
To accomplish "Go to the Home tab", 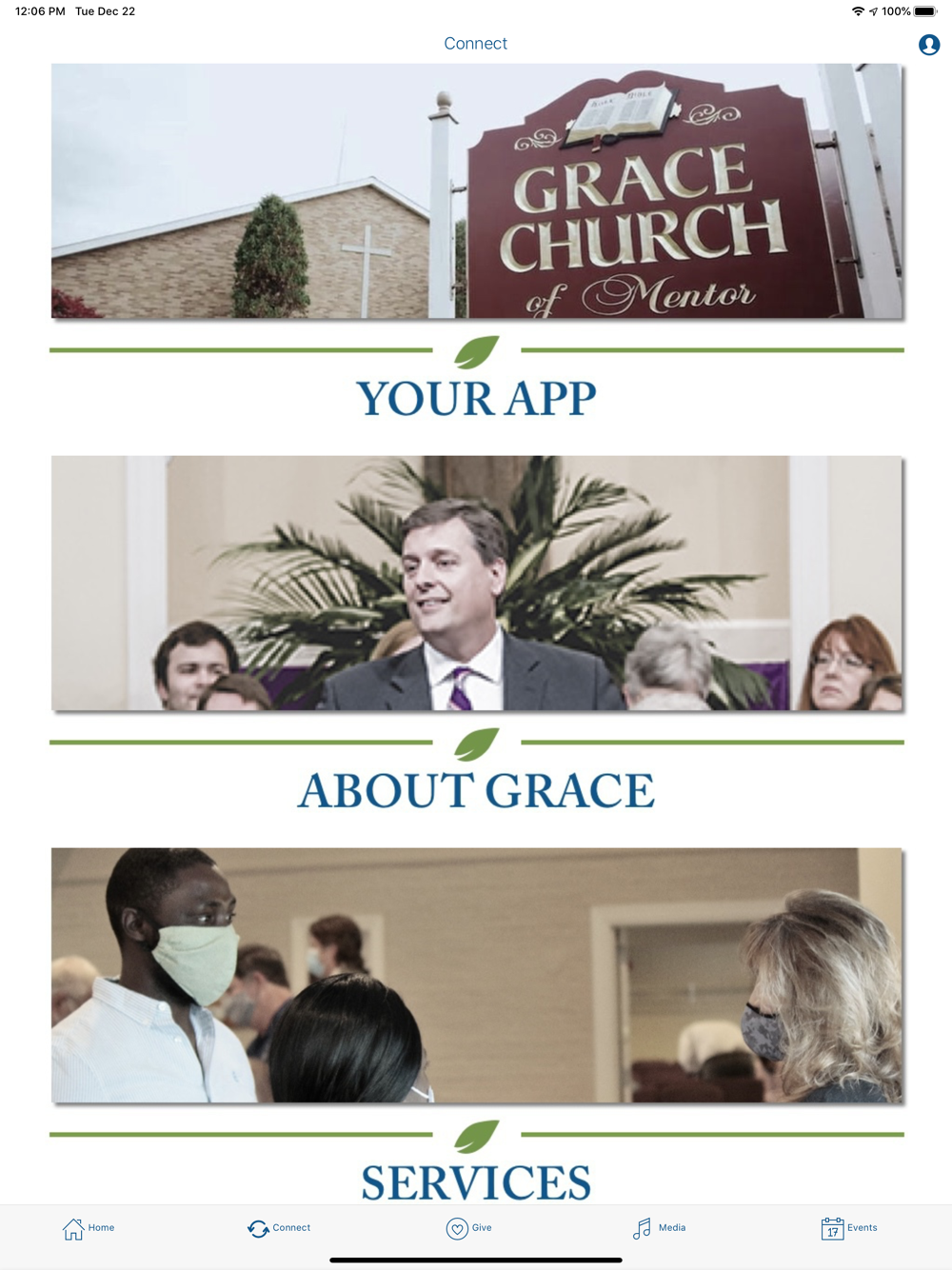I will (89, 1228).
